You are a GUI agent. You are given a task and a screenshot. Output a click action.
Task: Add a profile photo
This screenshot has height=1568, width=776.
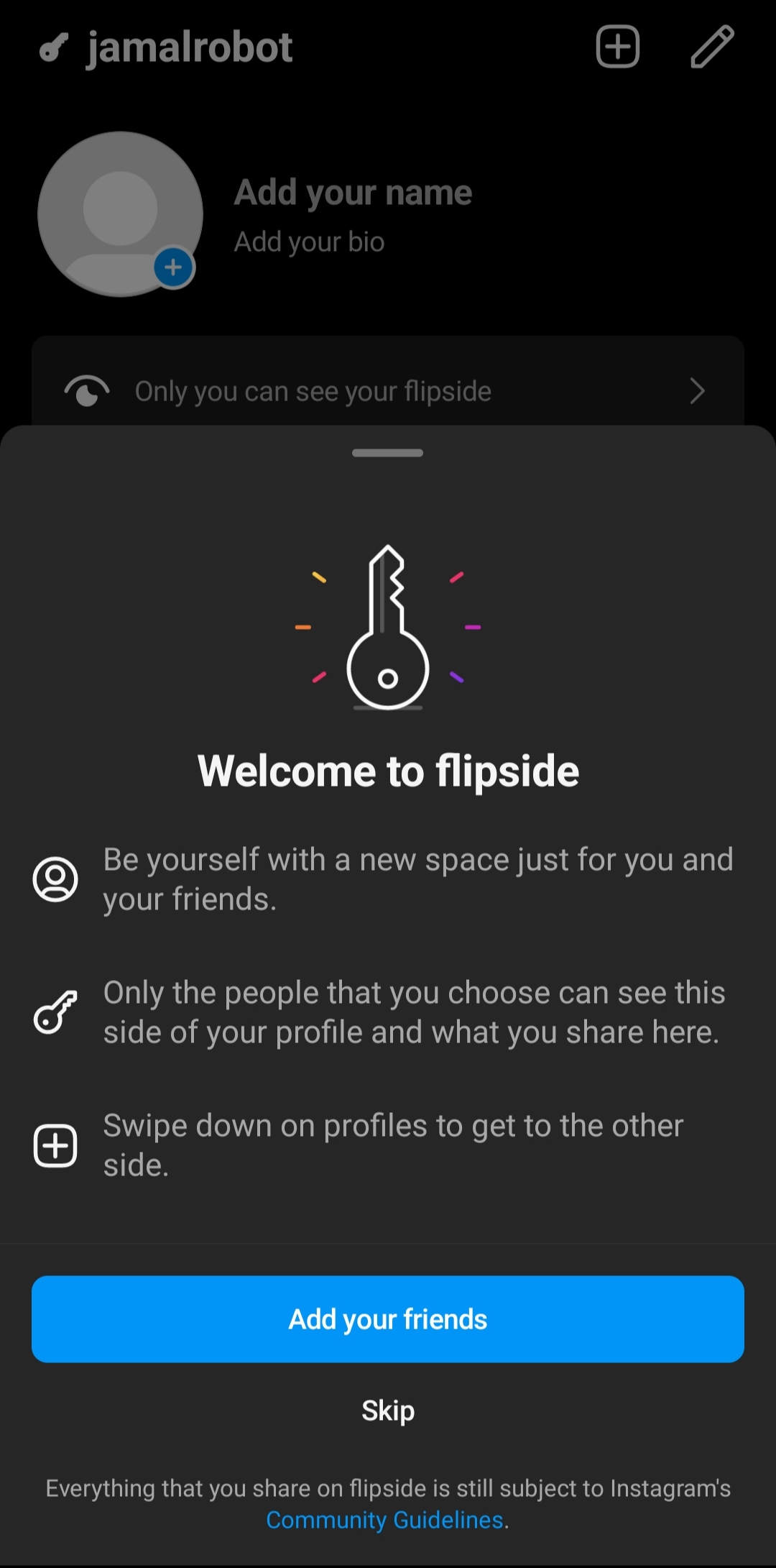click(x=173, y=267)
